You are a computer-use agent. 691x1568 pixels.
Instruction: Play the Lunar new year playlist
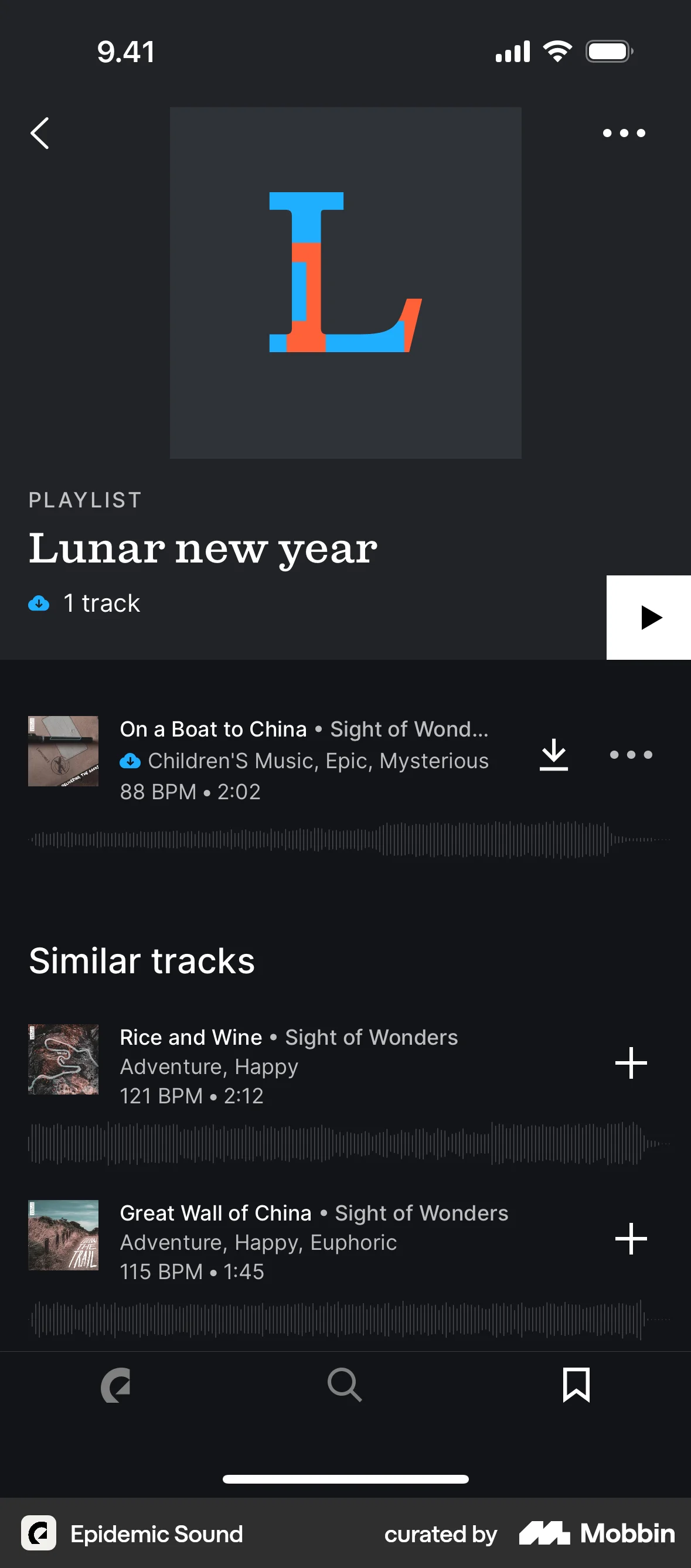(648, 617)
